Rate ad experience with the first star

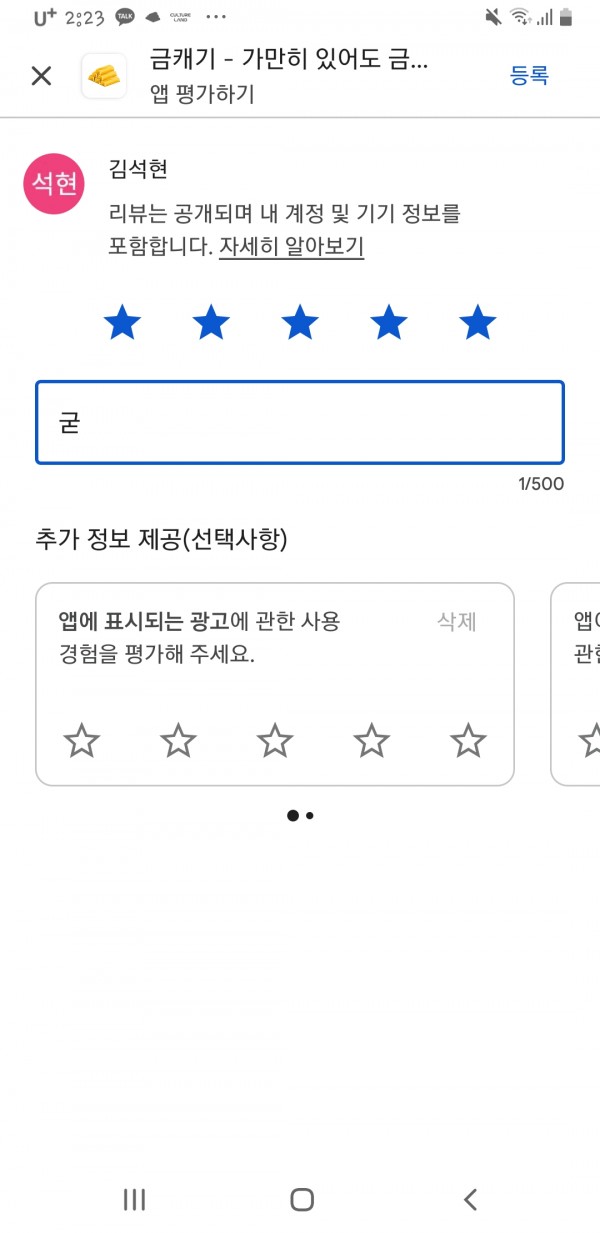point(82,741)
